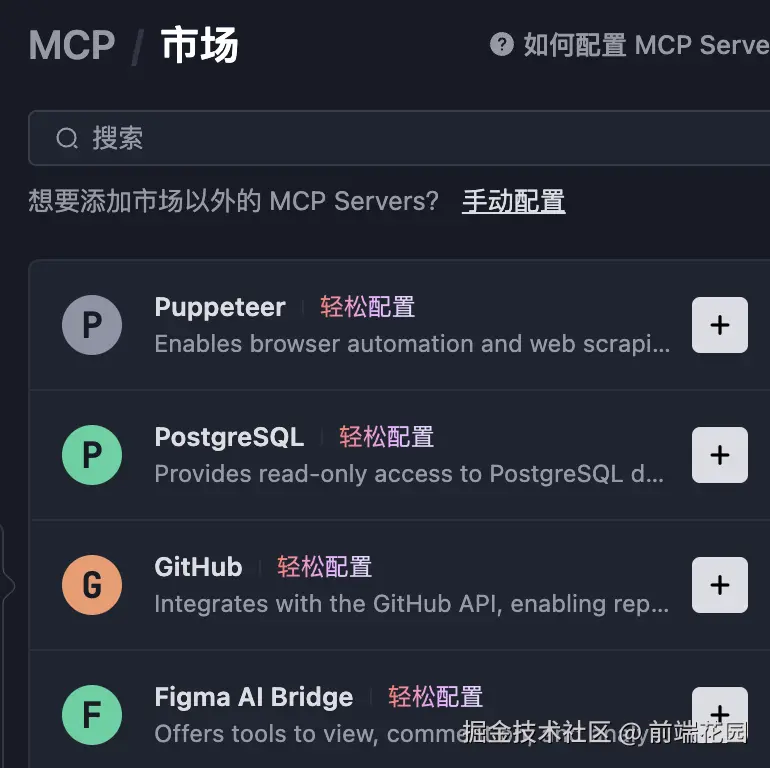Add the GitHub server
Screen dimensions: 770x768
pyautogui.click(x=719, y=585)
